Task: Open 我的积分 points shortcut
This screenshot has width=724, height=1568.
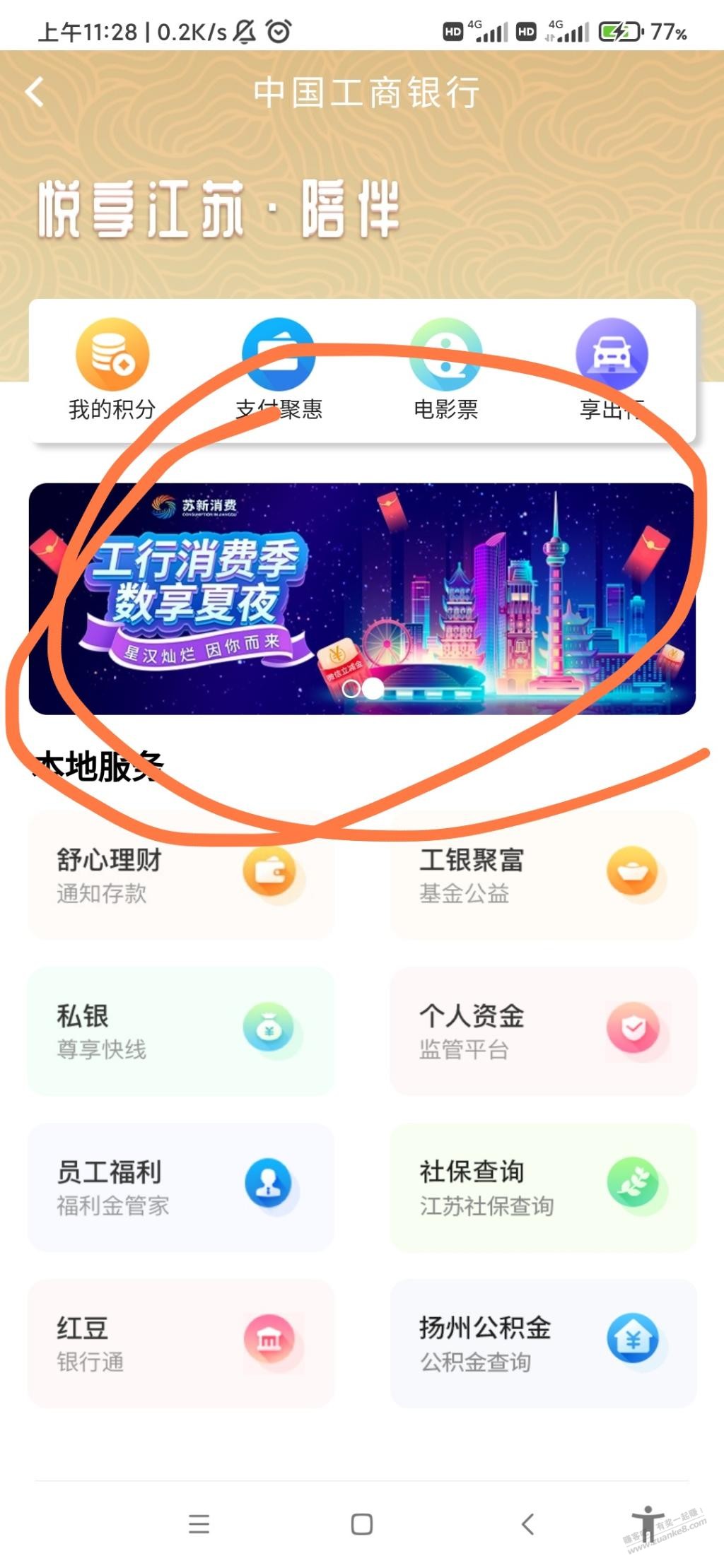Action: 112,370
